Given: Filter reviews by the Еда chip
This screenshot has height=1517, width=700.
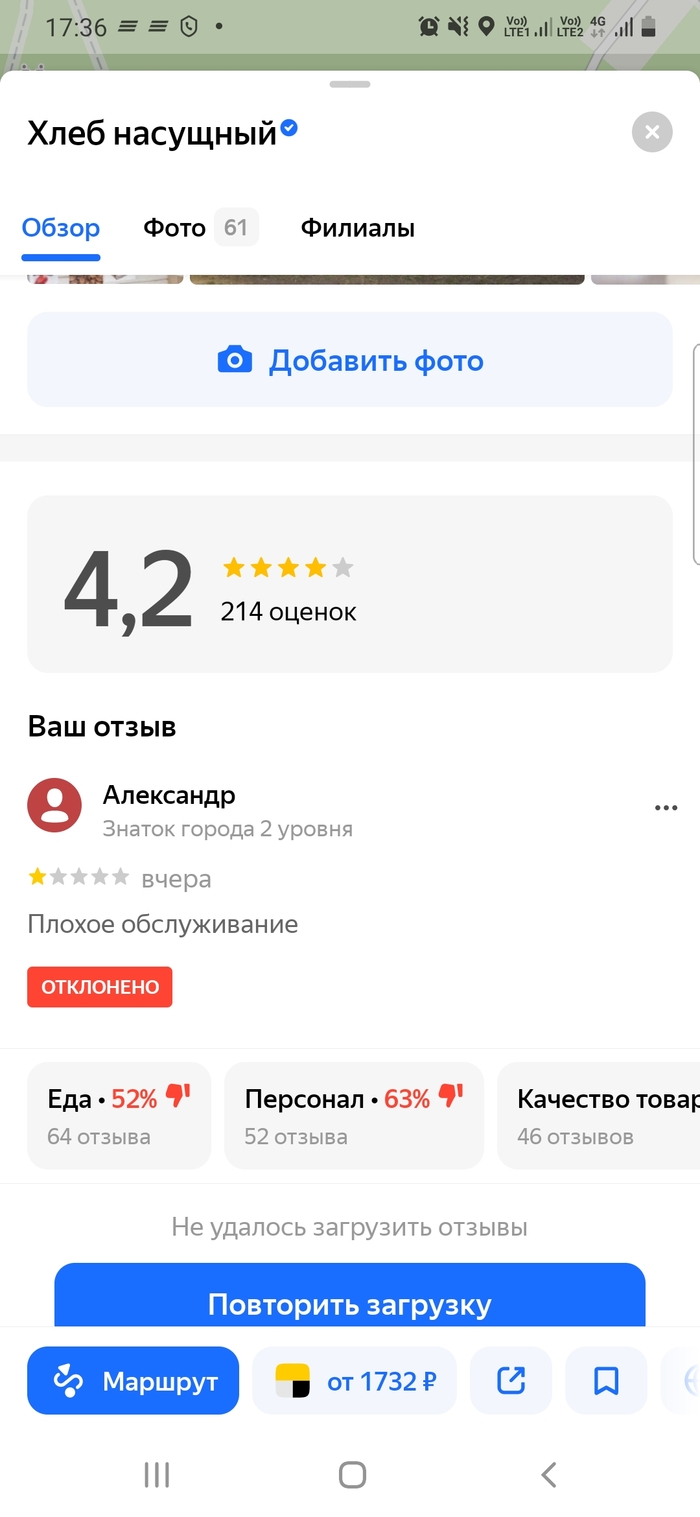Looking at the screenshot, I should 119,1115.
